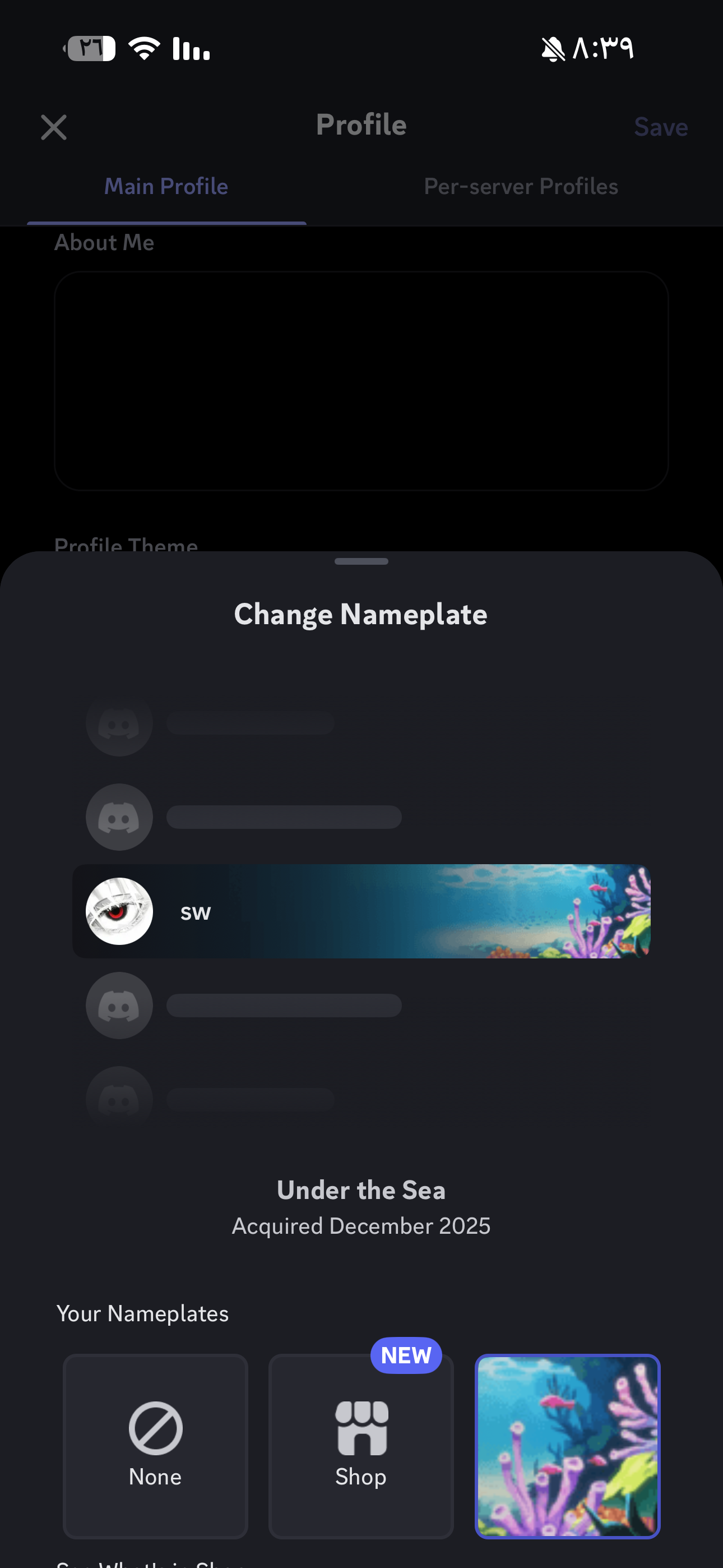The image size is (723, 1568).
Task: Tap the About Me text box
Action: pos(361,381)
